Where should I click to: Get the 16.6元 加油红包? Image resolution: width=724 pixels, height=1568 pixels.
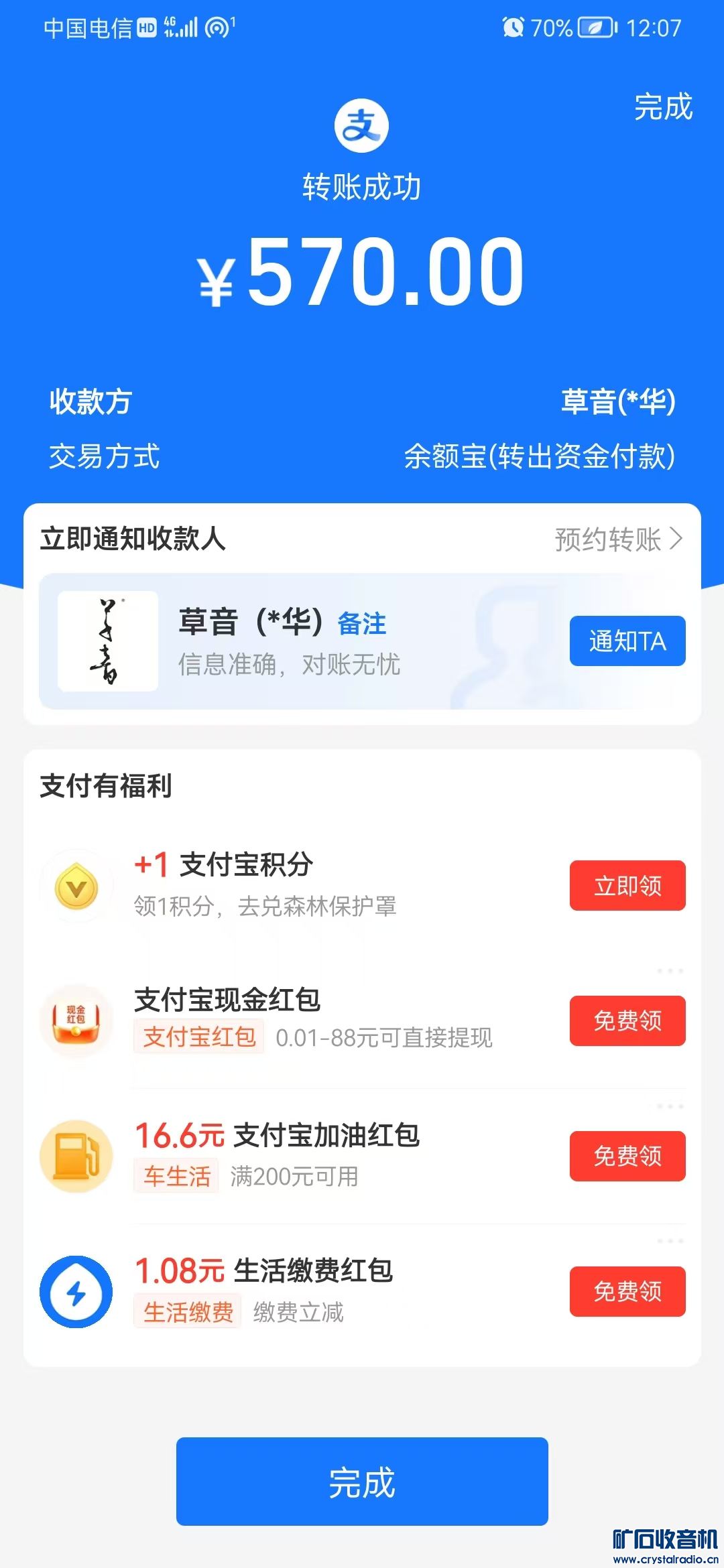tap(627, 1156)
